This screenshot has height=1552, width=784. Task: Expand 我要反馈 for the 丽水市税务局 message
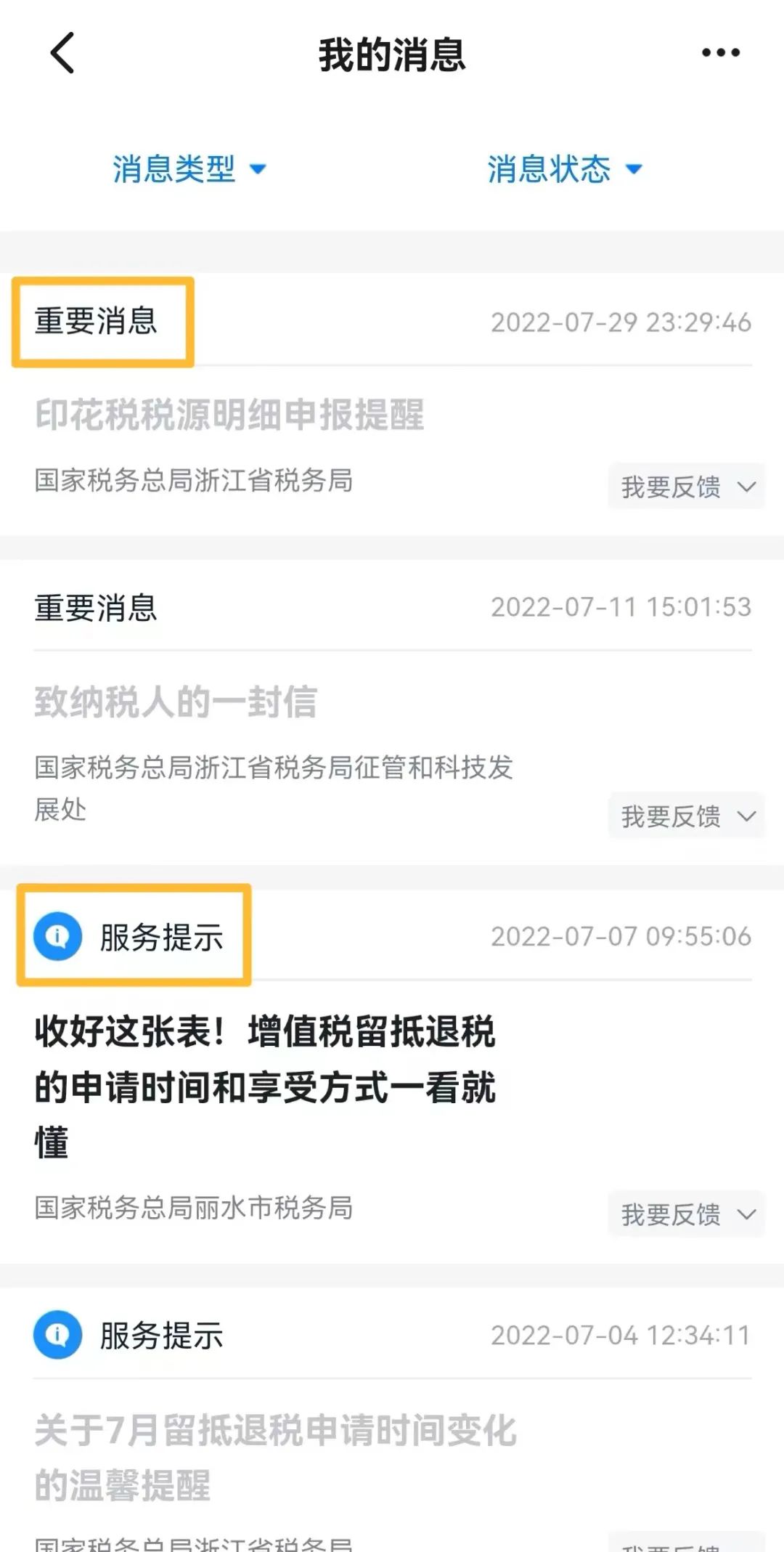[686, 1214]
